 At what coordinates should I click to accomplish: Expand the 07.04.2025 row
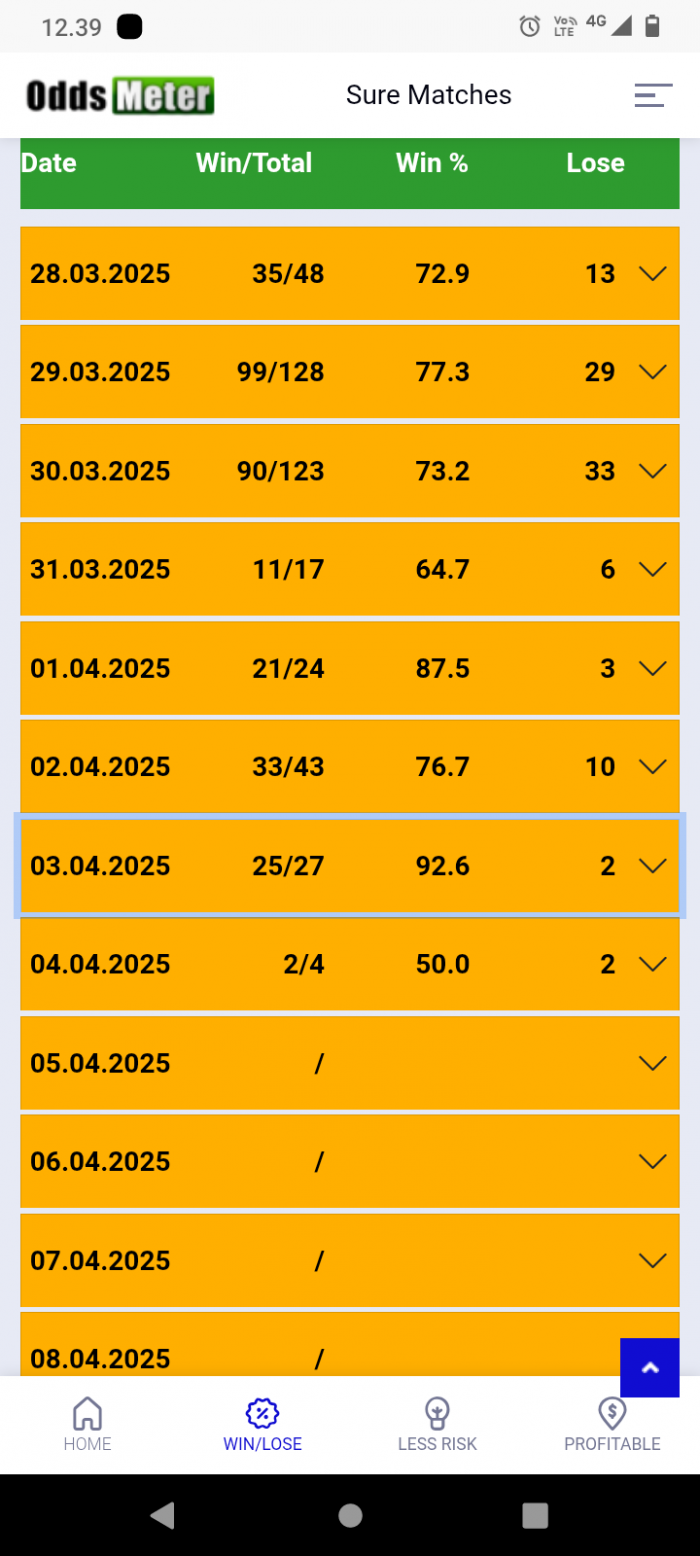click(x=350, y=1260)
